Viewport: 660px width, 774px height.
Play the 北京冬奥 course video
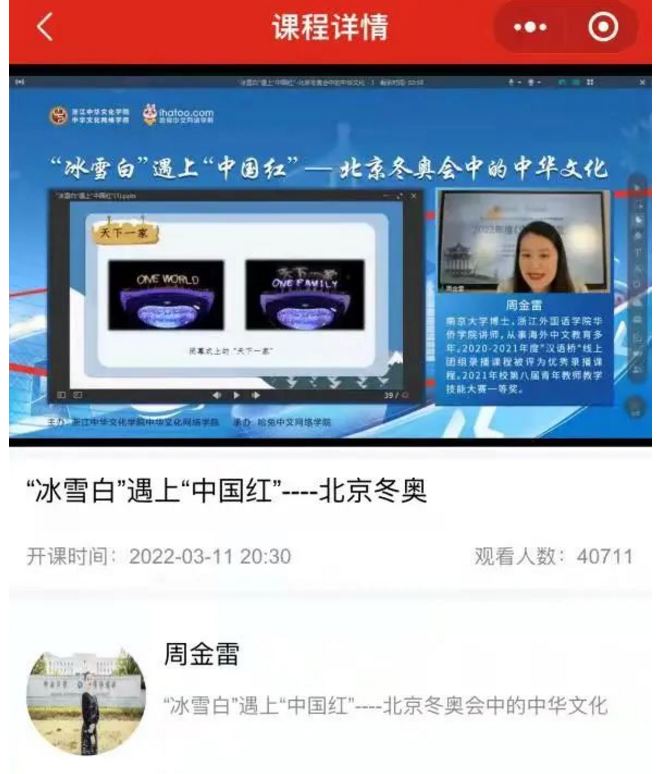tap(330, 258)
